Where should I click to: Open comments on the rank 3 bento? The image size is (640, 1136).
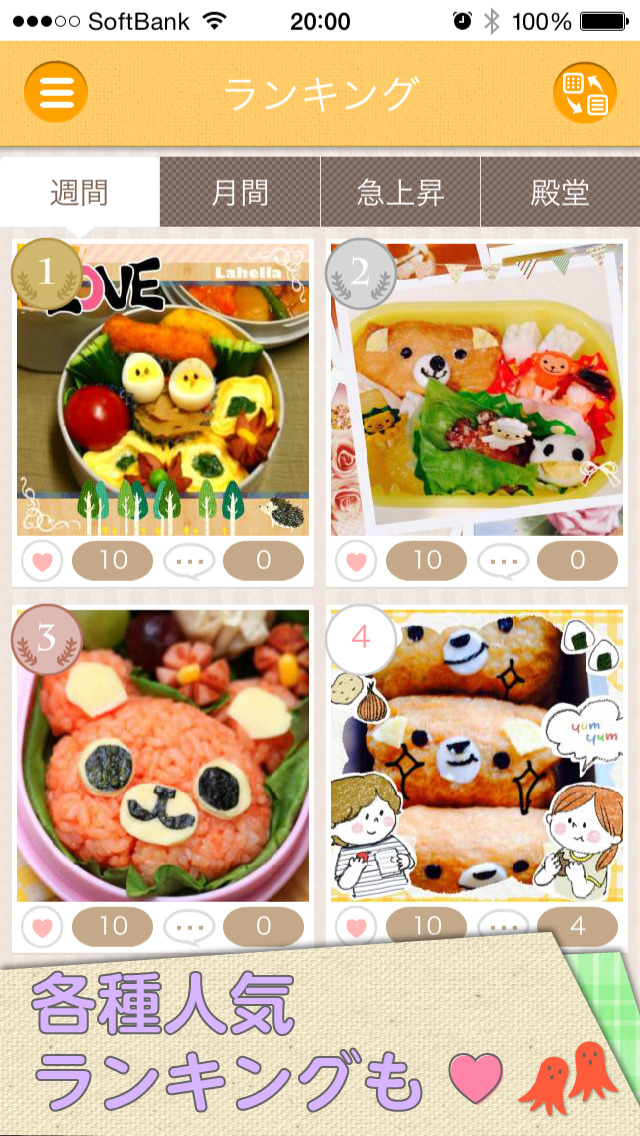[x=189, y=926]
